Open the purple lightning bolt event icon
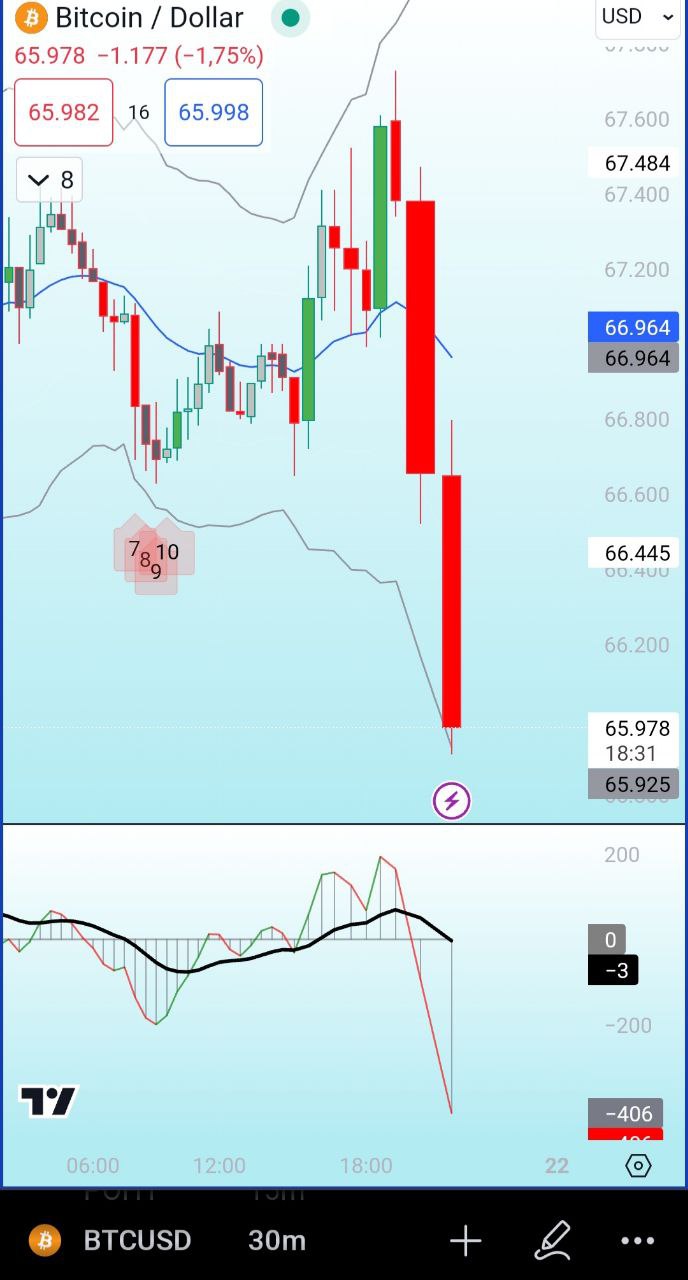 (x=451, y=801)
